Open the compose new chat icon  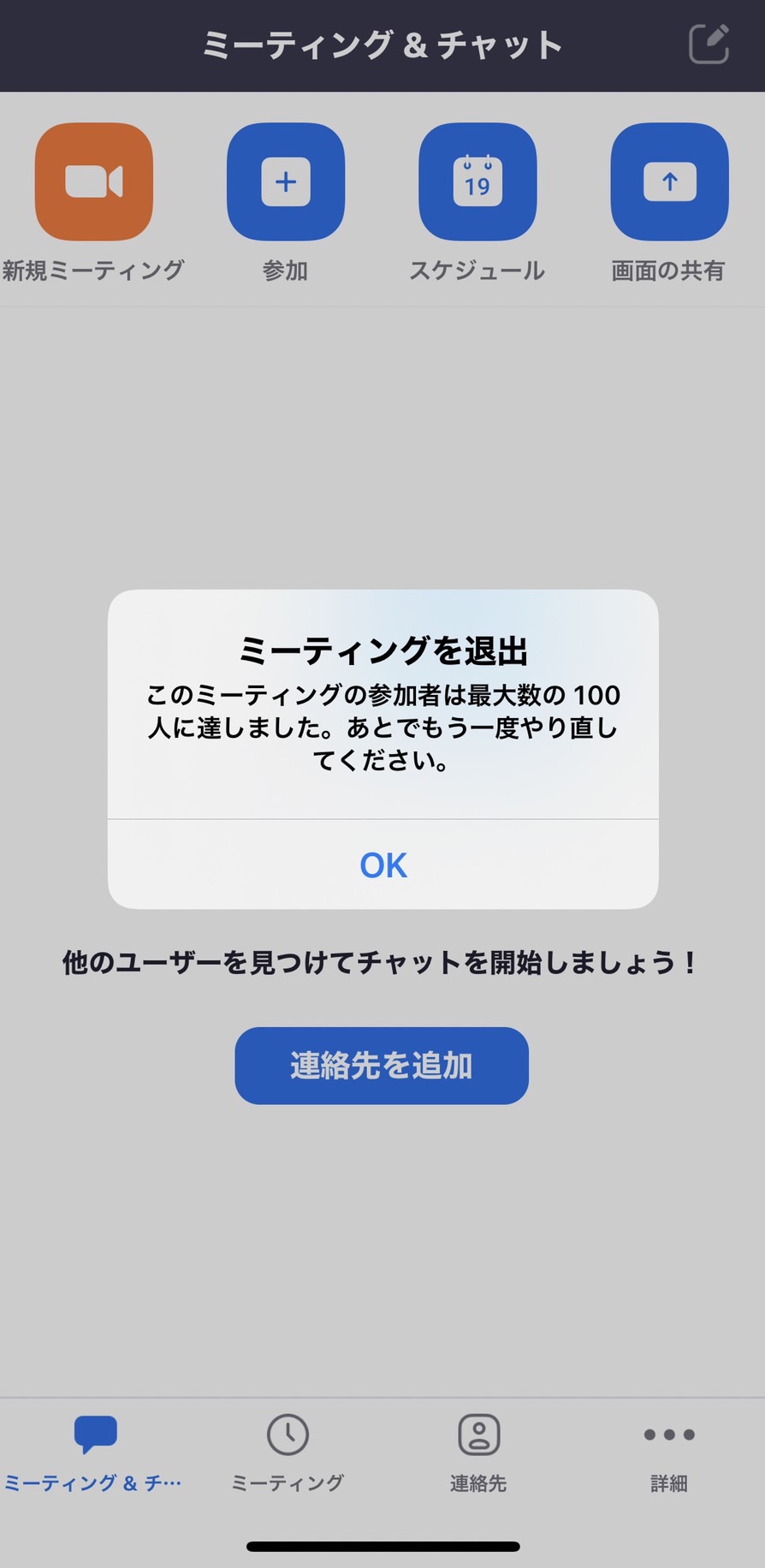(x=709, y=44)
